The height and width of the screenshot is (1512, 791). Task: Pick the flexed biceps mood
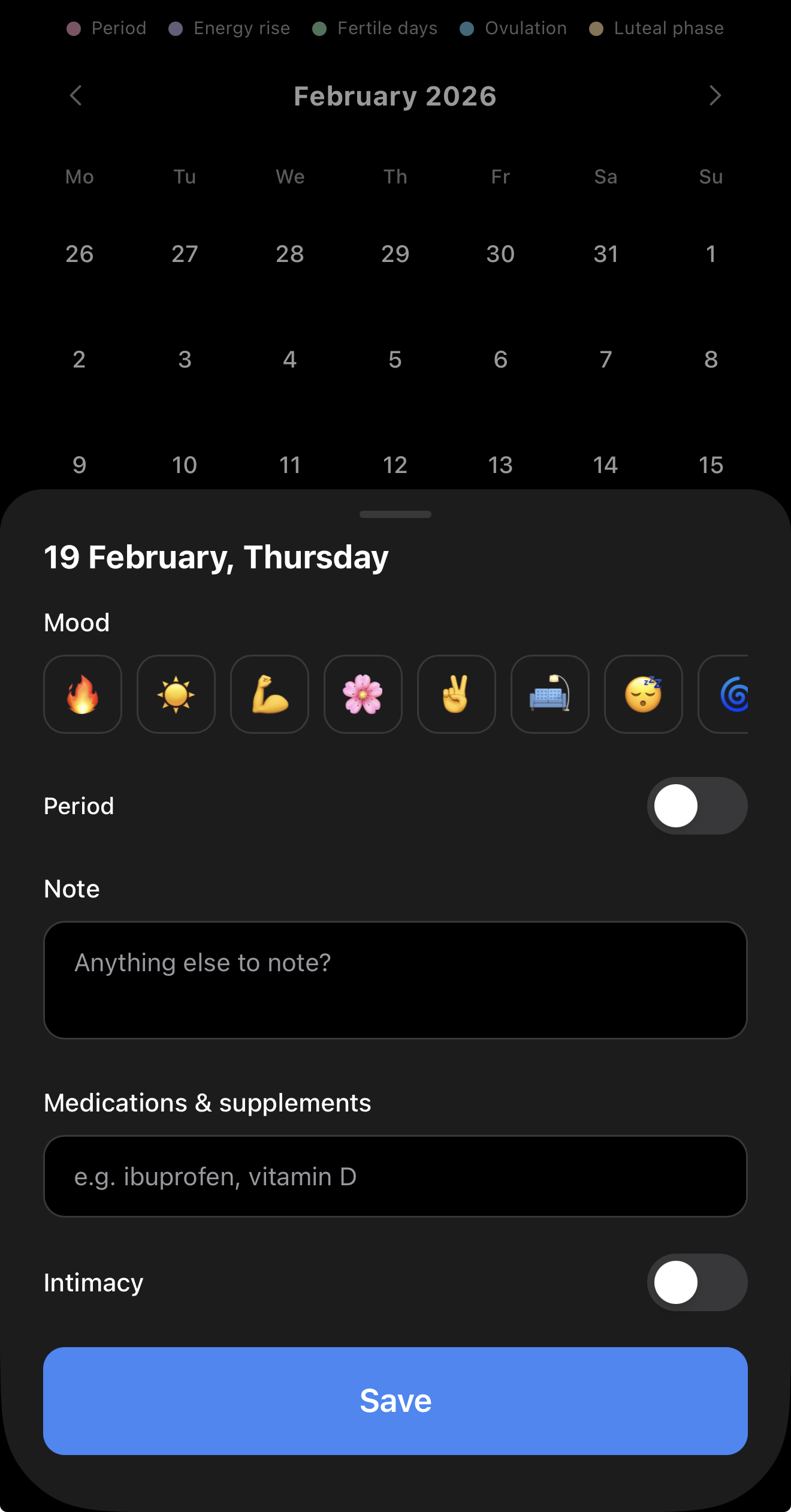click(269, 694)
